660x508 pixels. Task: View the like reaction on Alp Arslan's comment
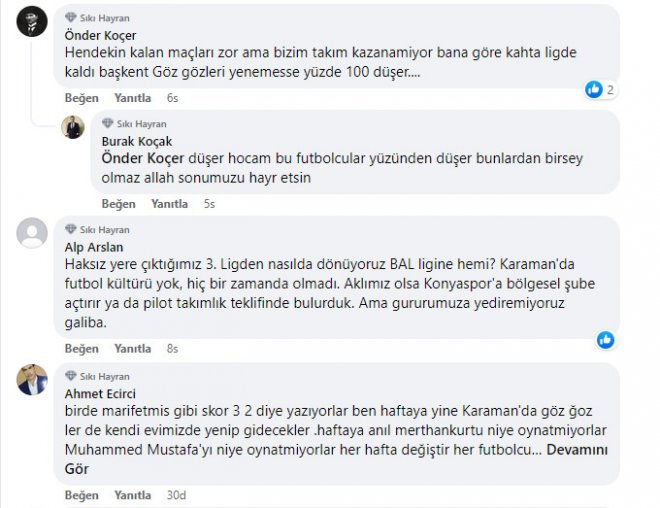[605, 340]
